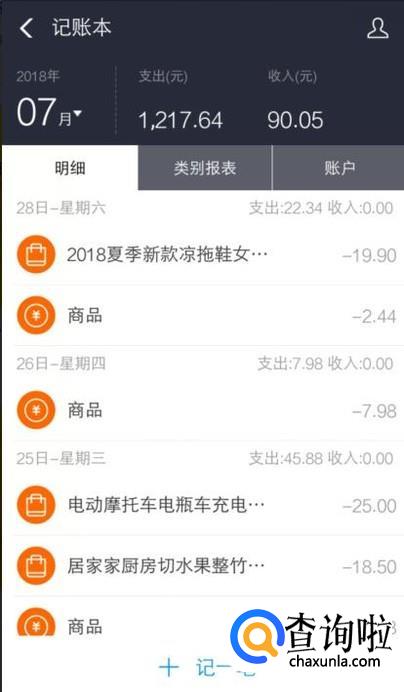Open the 07月 month picker

coord(49,113)
